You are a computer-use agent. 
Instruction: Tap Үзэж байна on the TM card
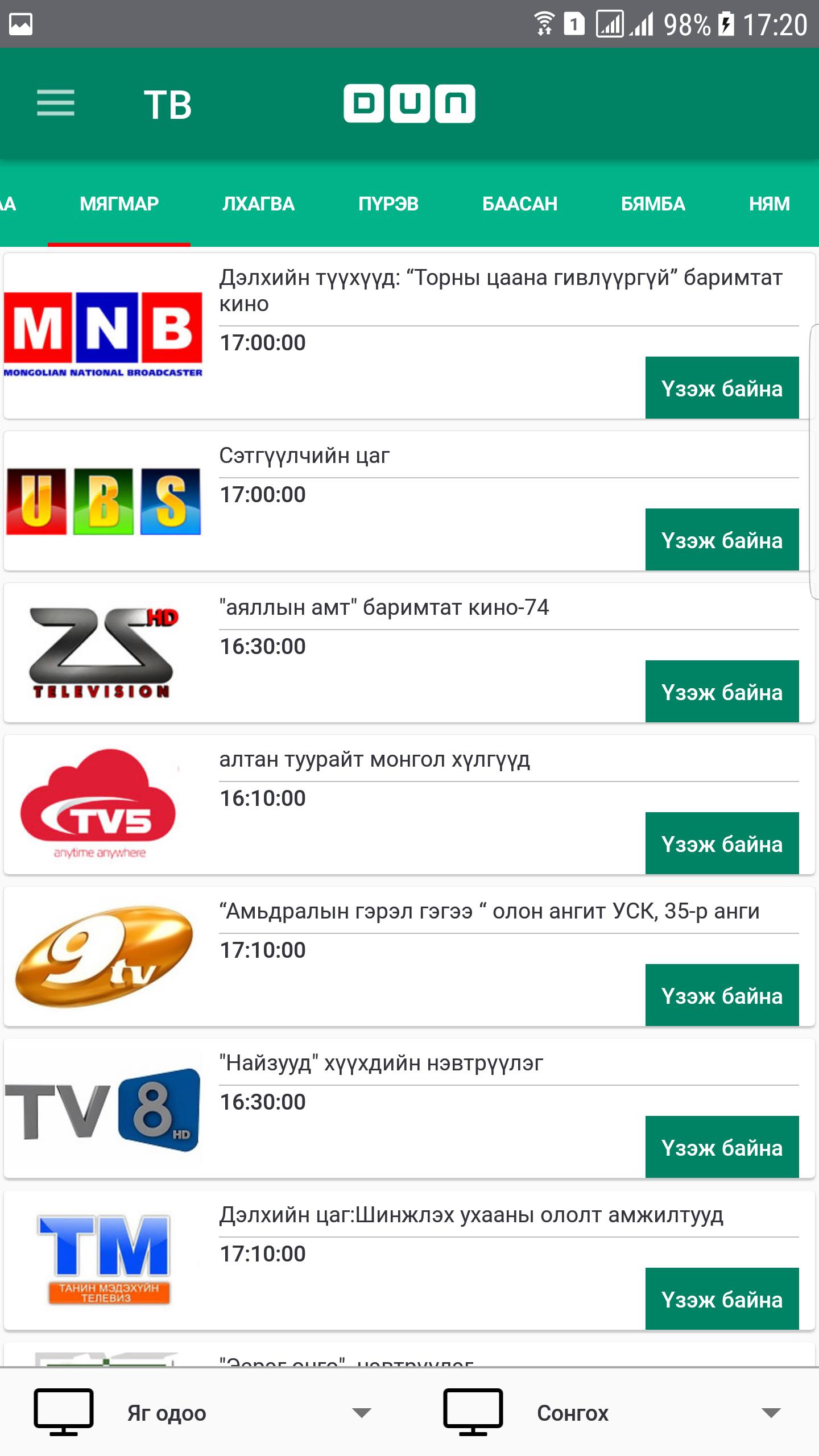click(722, 1299)
